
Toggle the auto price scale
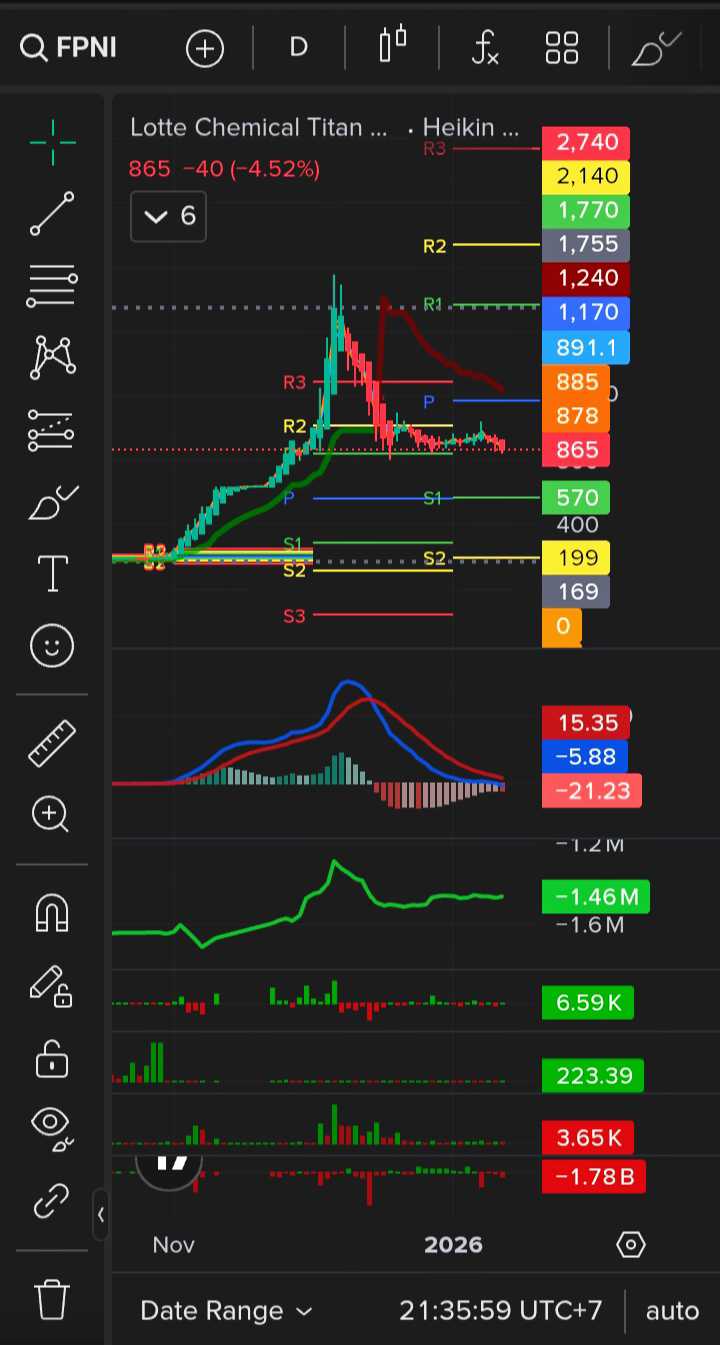tap(672, 1310)
